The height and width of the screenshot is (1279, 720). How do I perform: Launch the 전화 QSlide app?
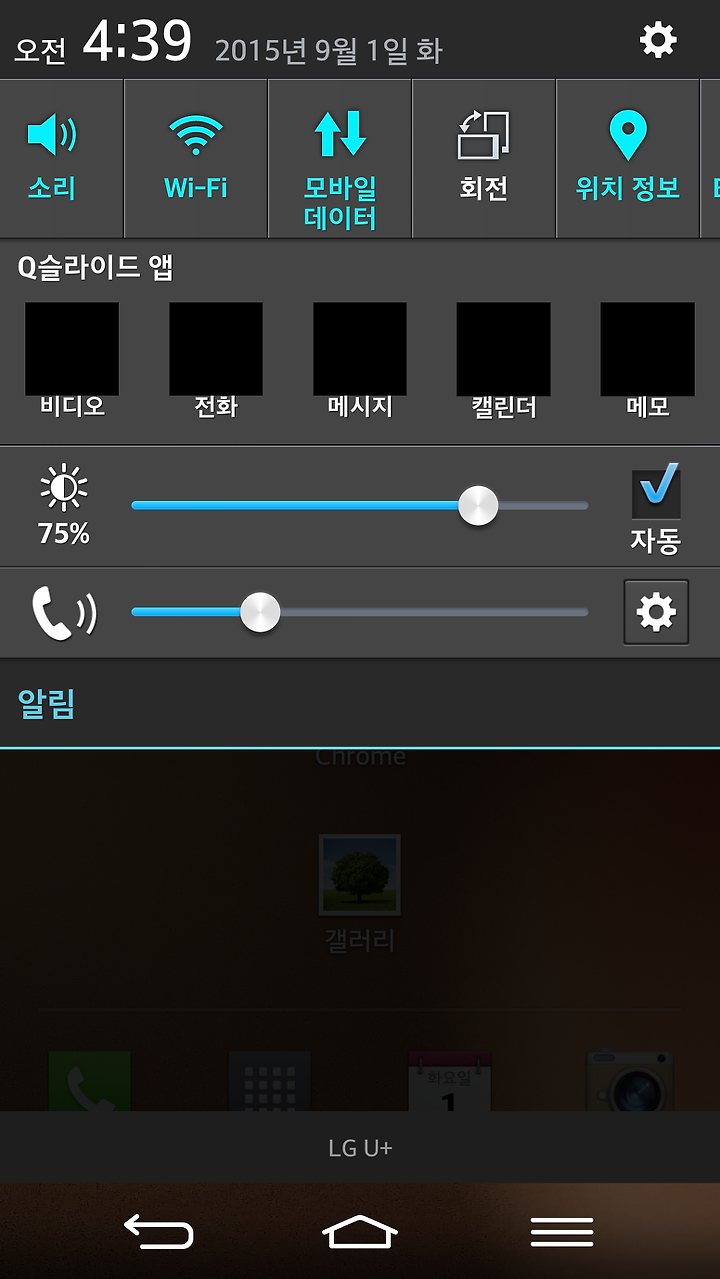click(216, 360)
